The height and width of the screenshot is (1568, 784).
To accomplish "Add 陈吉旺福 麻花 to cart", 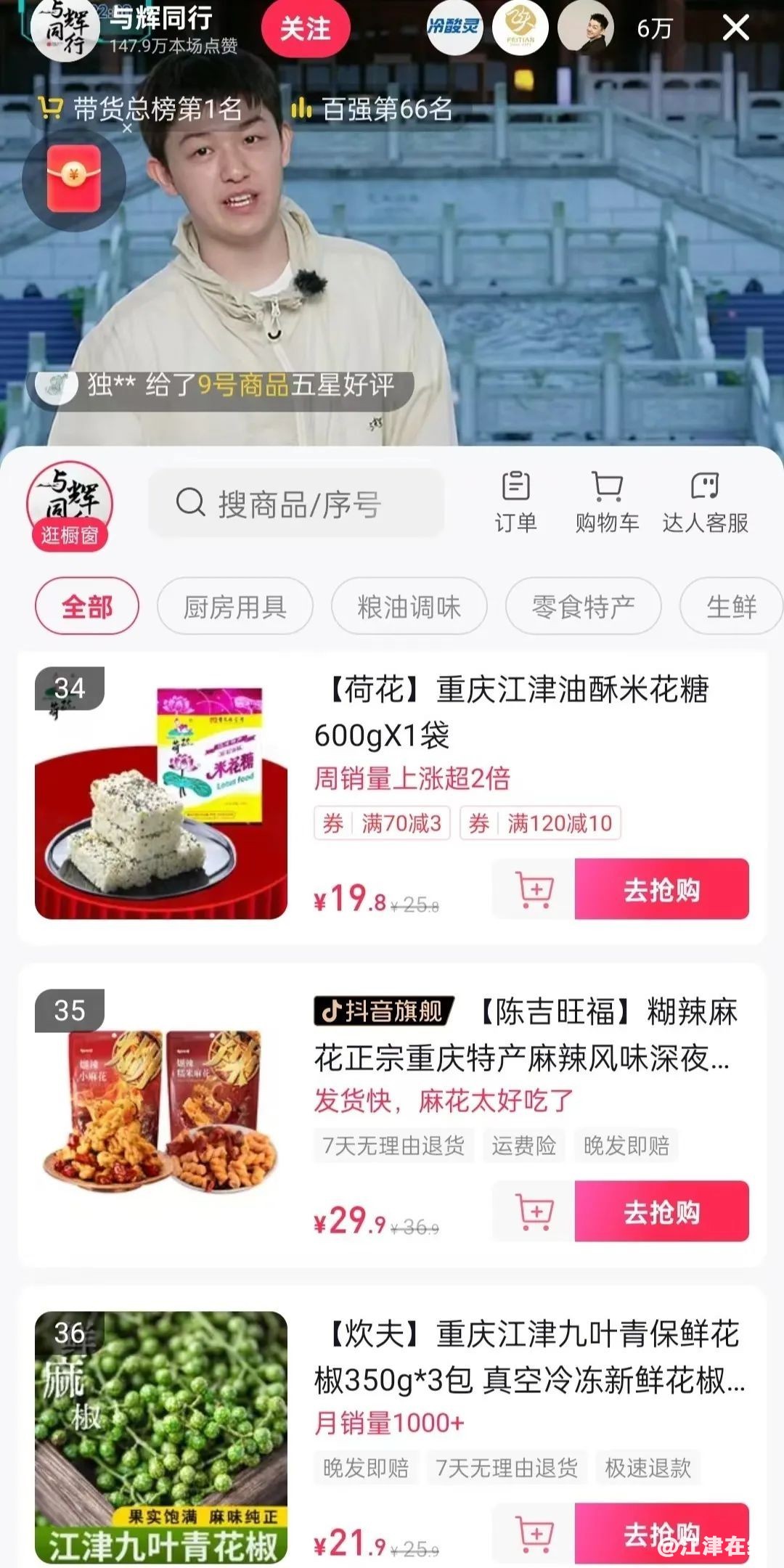I will (x=534, y=1212).
